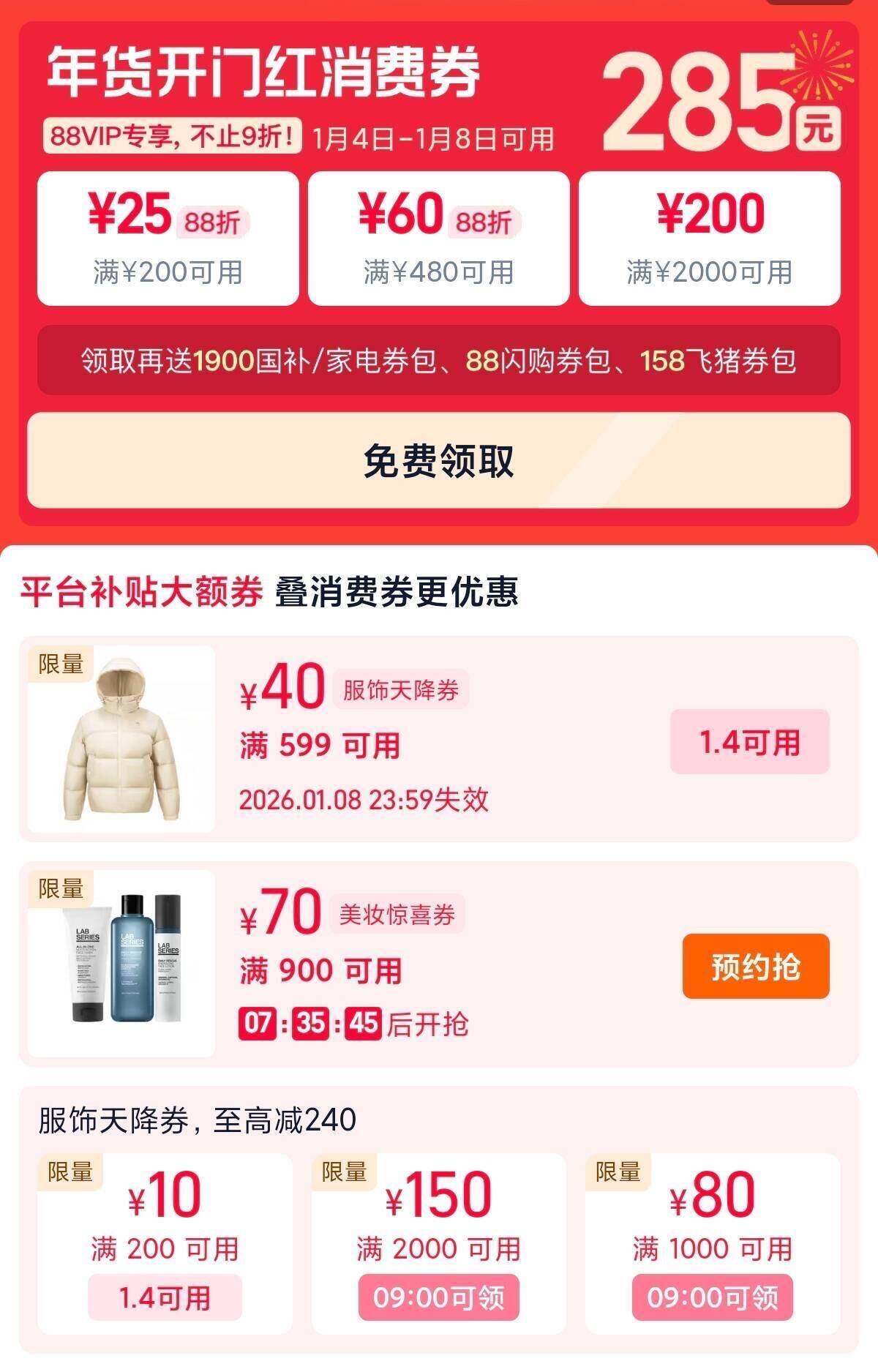The image size is (878, 1372).
Task: Select the ¥200 coupon for orders over ¥2000
Action: pyautogui.click(x=709, y=239)
